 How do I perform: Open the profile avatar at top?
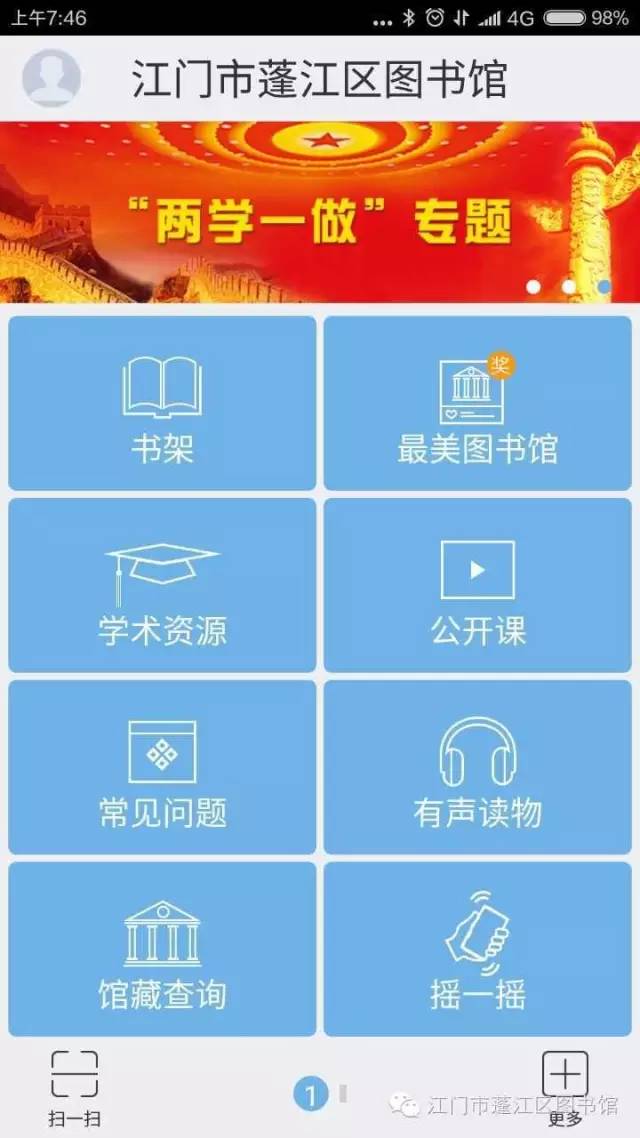point(51,78)
